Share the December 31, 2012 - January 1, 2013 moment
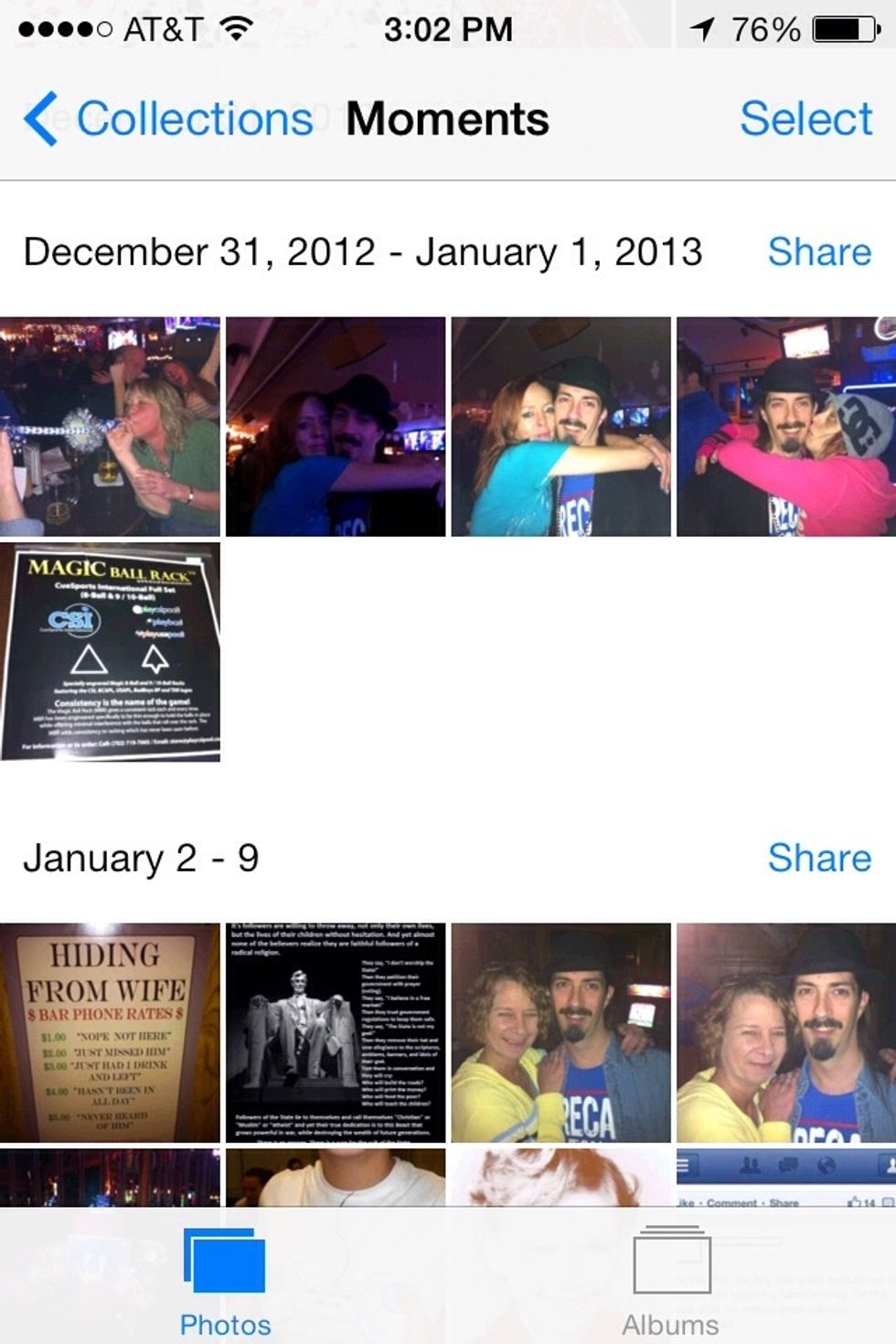 (x=818, y=251)
